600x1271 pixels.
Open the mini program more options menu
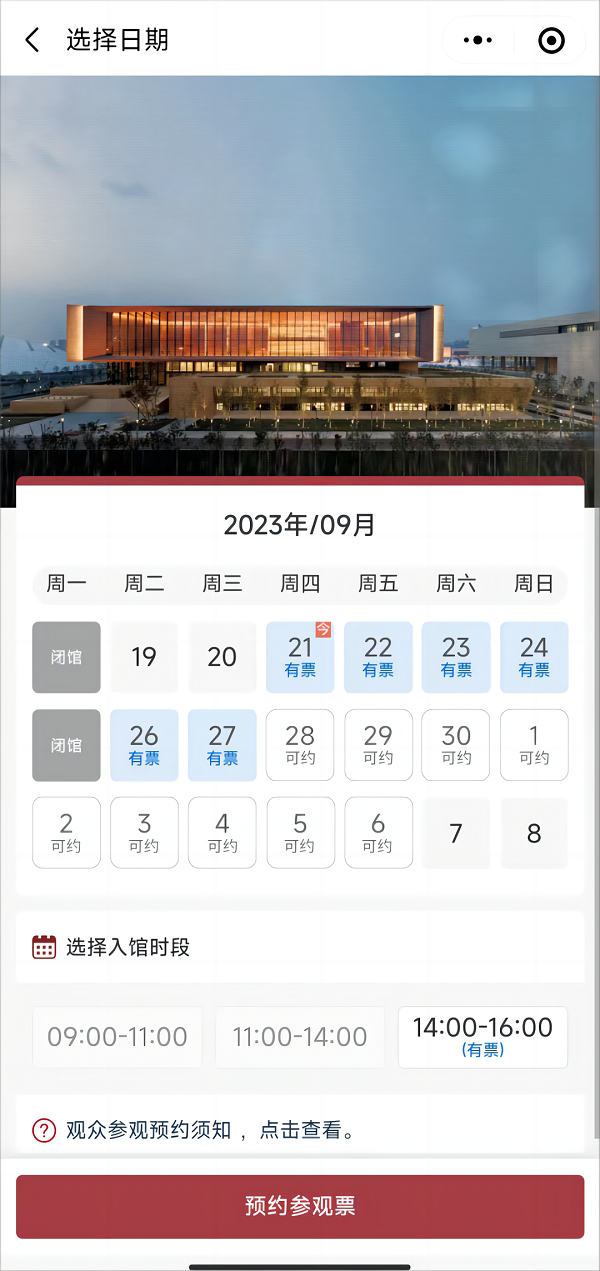[478, 40]
